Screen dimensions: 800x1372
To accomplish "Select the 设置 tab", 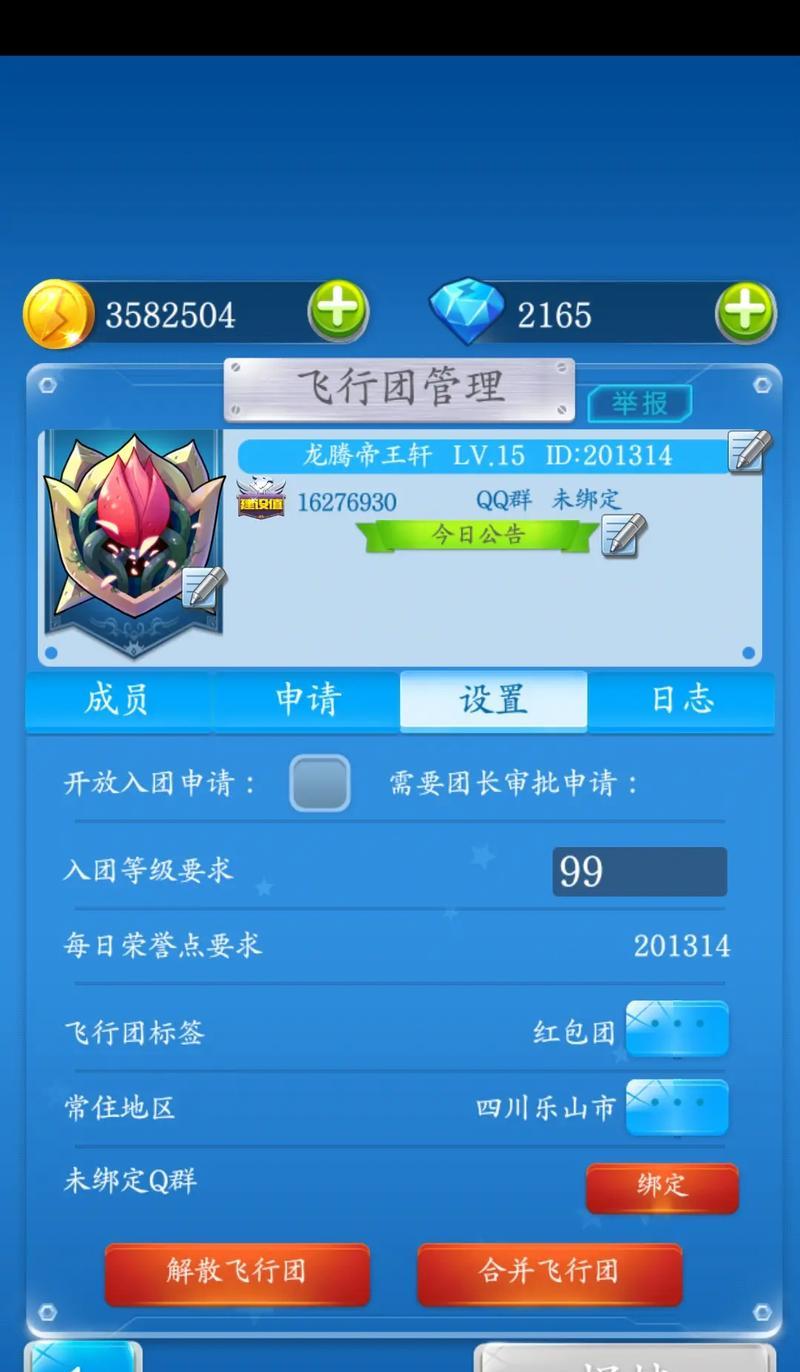I will pos(493,700).
